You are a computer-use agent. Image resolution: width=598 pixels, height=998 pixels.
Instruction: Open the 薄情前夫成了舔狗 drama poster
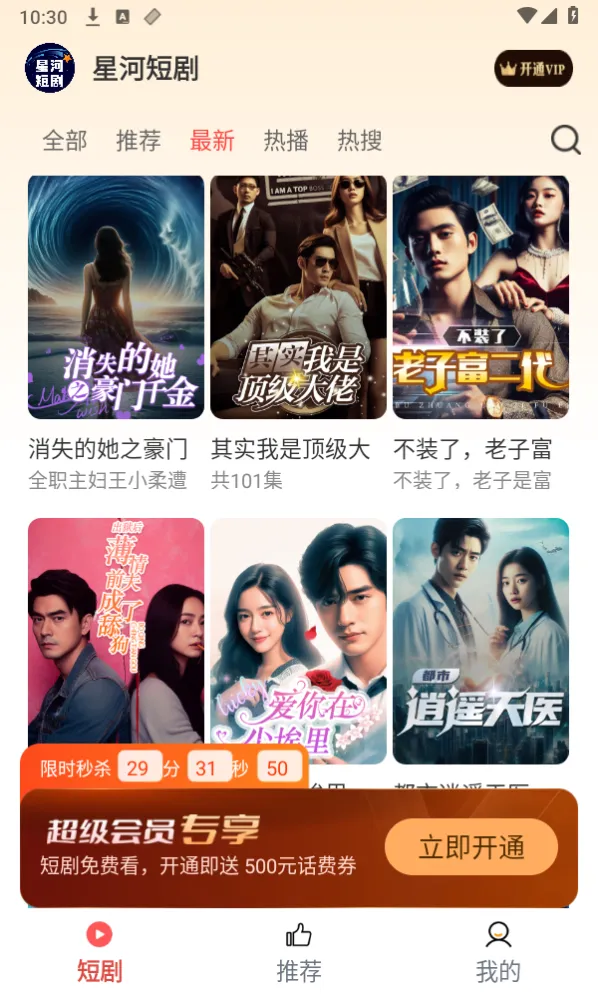point(116,630)
